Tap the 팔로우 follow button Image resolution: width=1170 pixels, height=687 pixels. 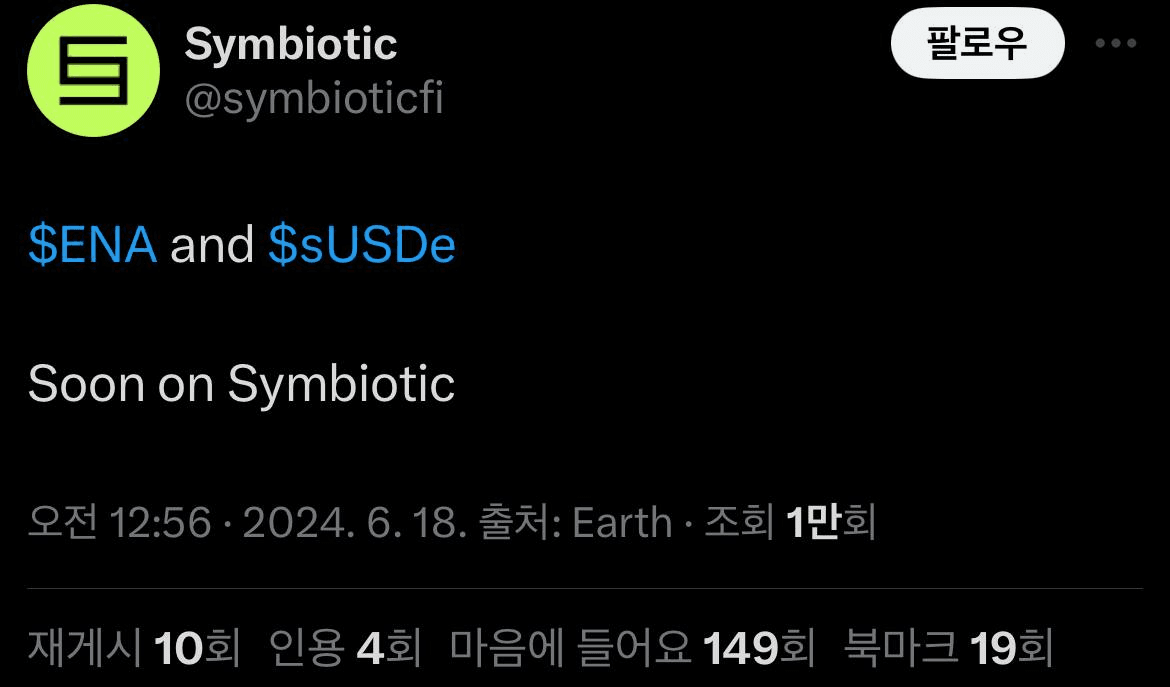click(977, 43)
